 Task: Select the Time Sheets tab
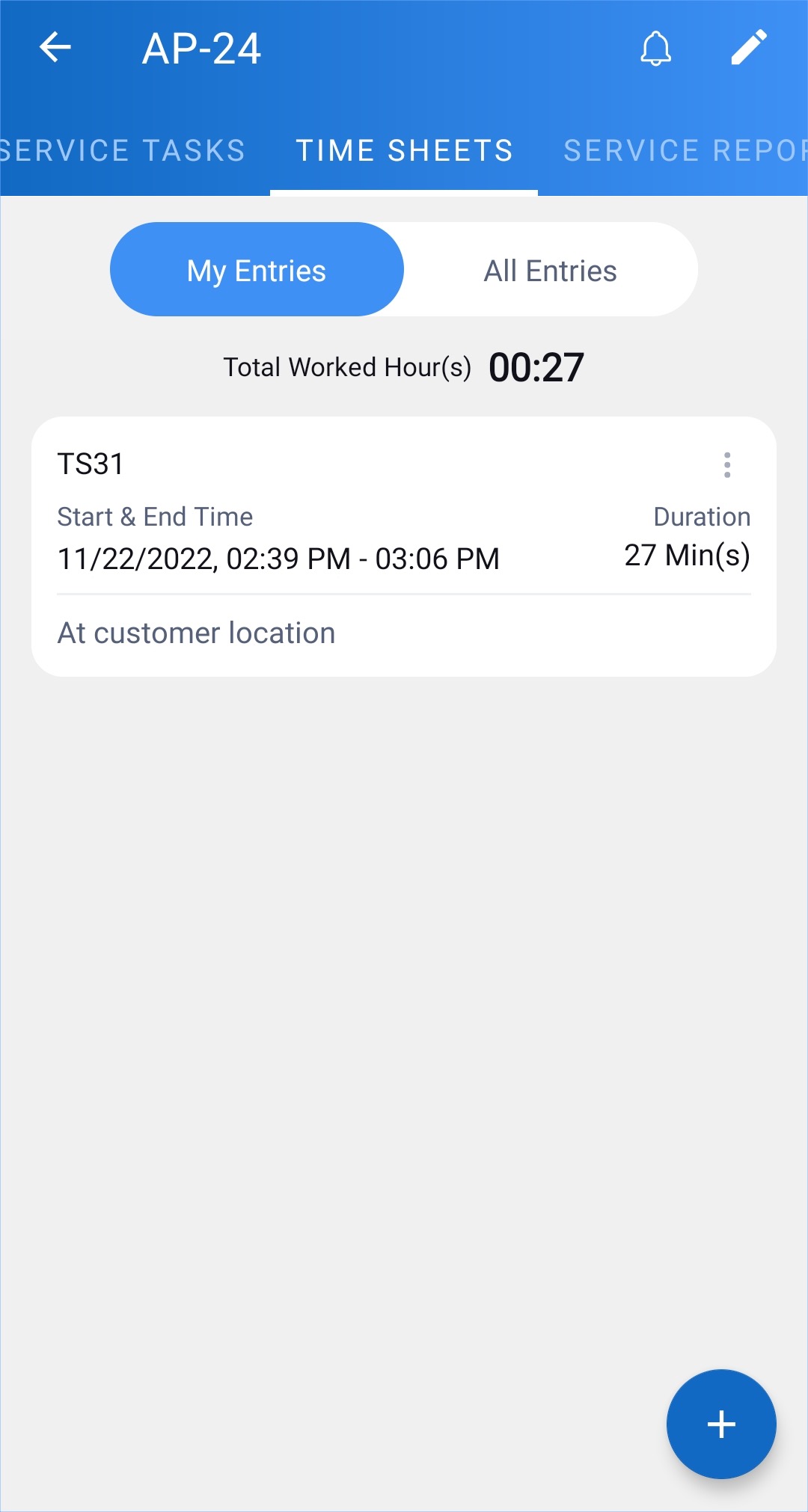[404, 150]
